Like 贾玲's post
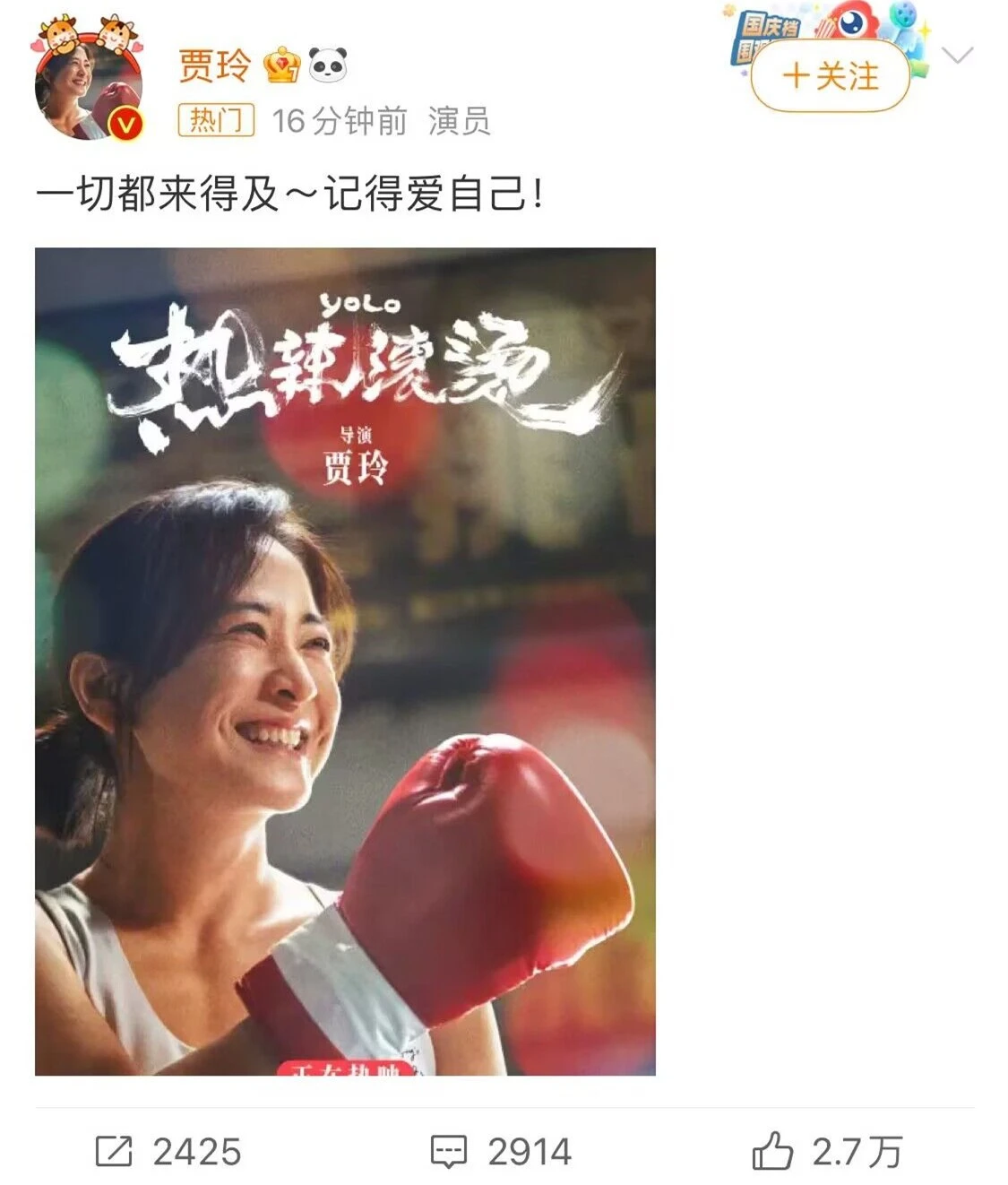1008x1185 pixels. [826, 1152]
